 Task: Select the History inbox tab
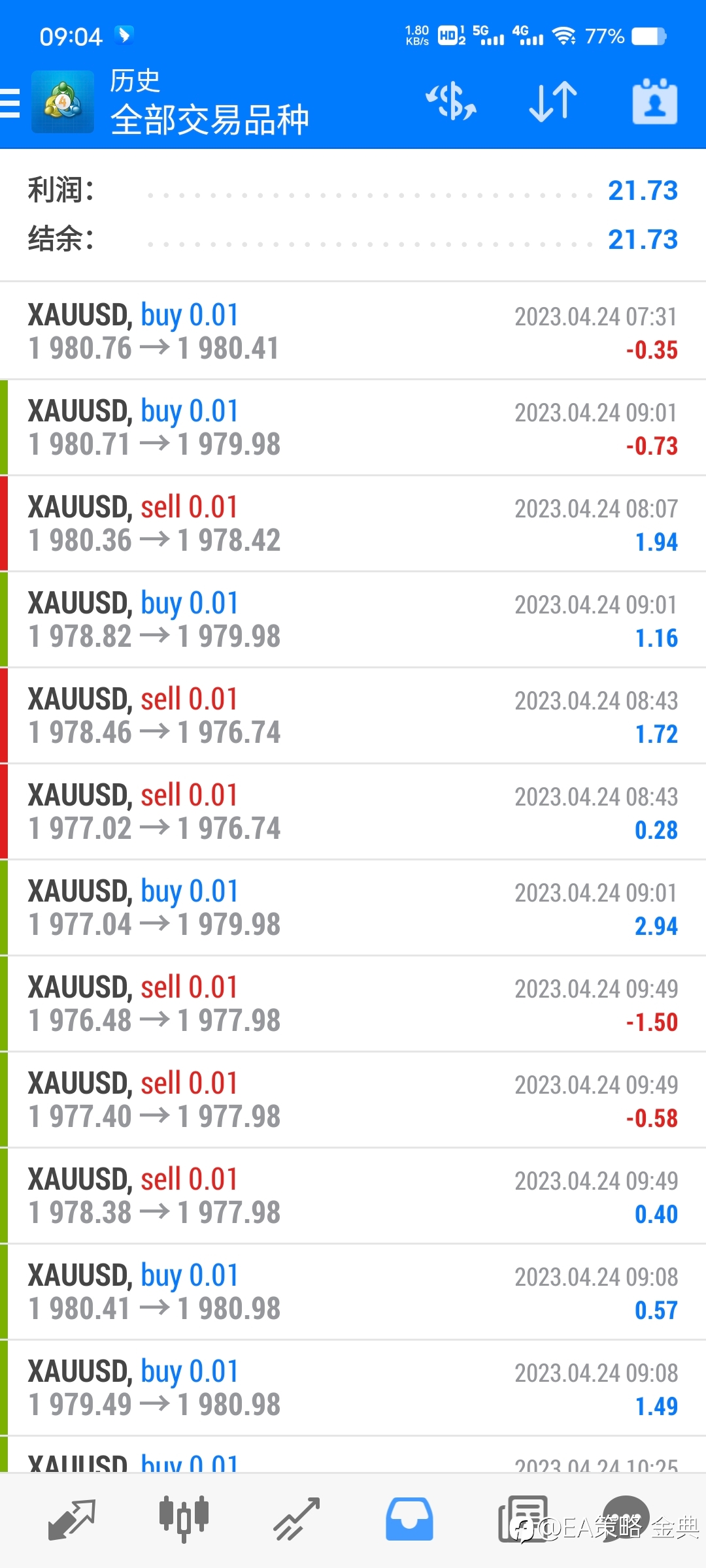(x=409, y=1519)
